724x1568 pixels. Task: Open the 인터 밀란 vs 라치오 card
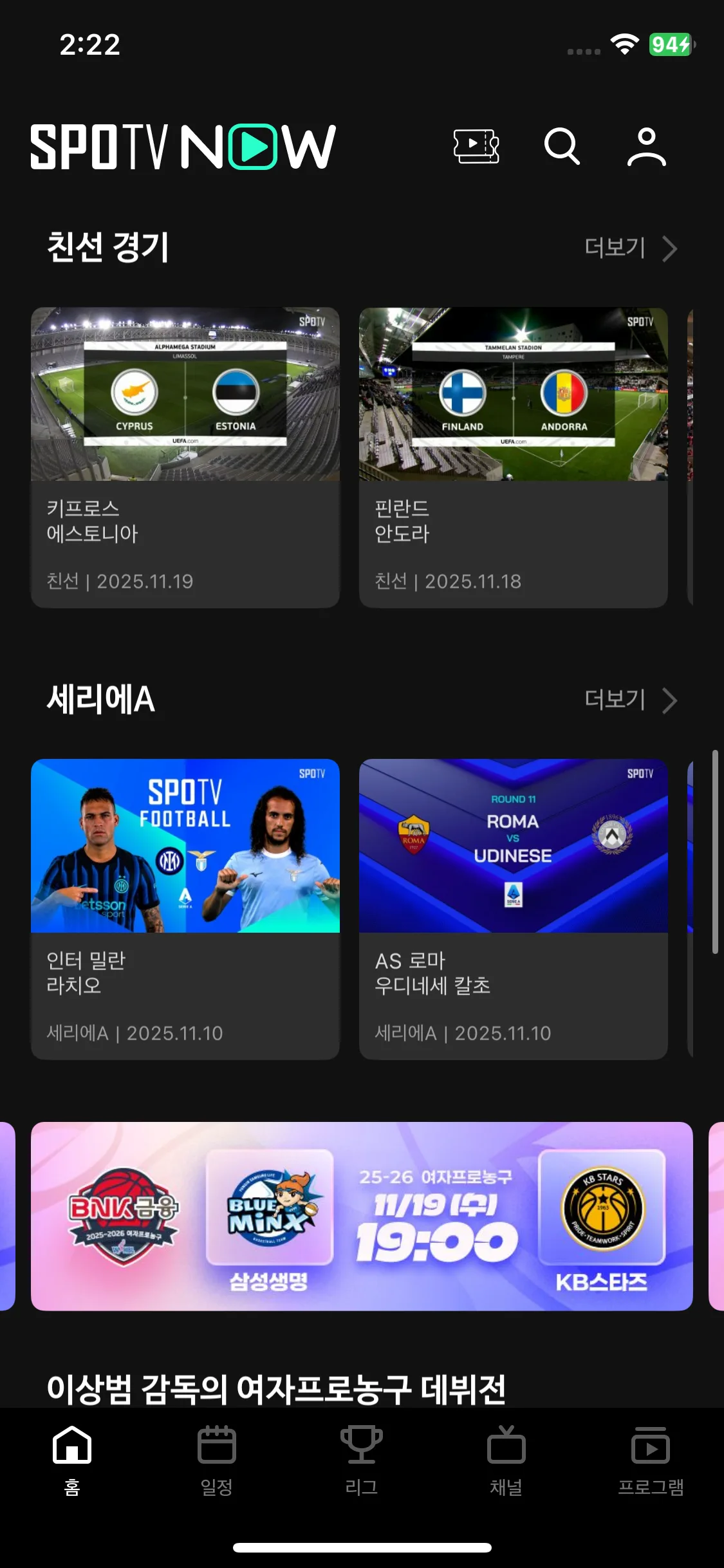pos(185,909)
